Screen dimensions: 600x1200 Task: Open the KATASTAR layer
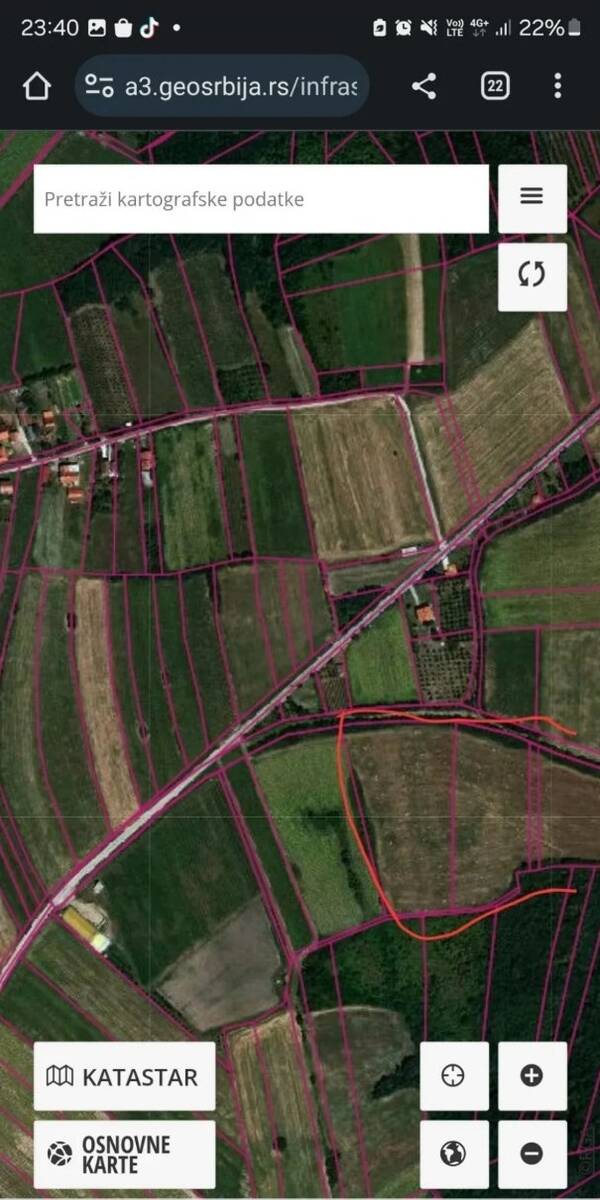[124, 1076]
